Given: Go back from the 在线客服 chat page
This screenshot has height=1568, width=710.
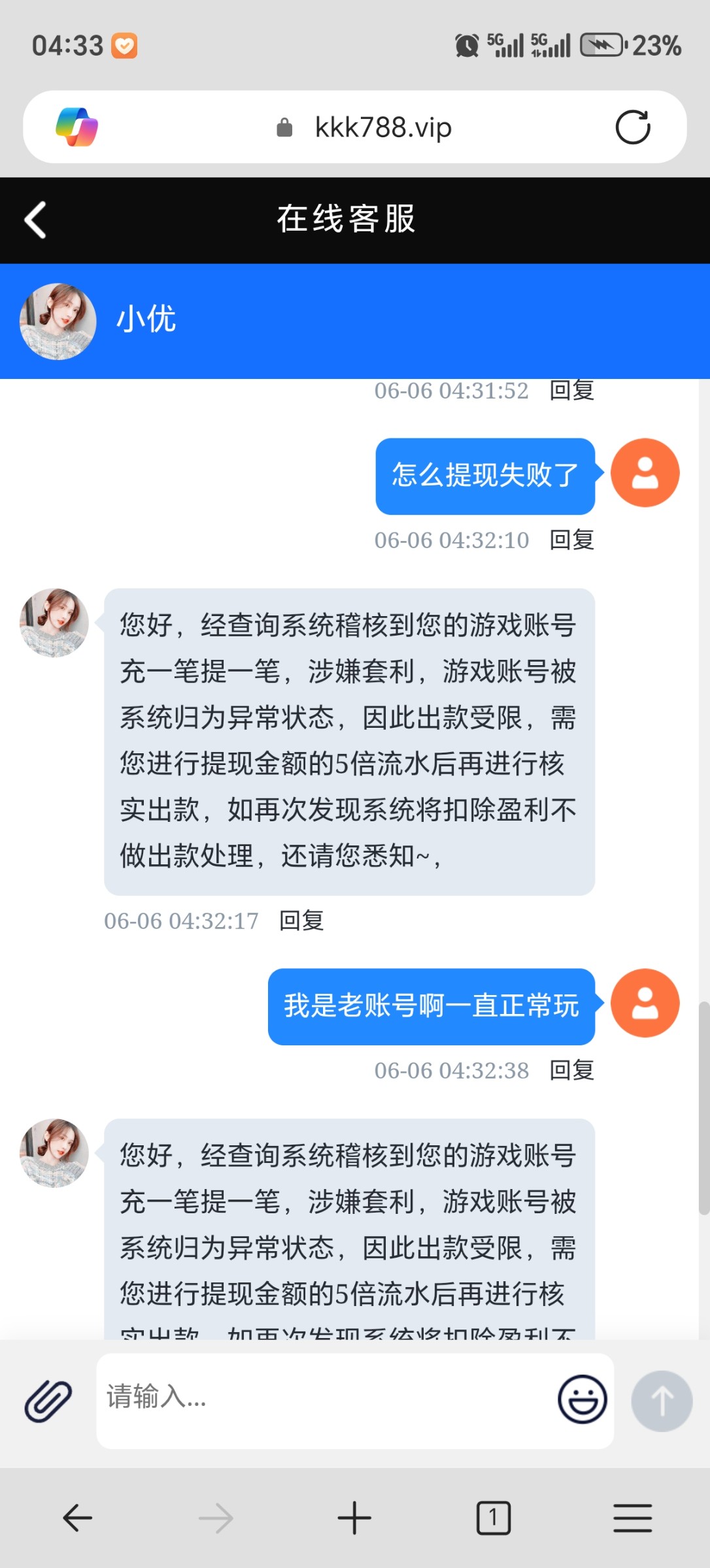Looking at the screenshot, I should click(35, 220).
